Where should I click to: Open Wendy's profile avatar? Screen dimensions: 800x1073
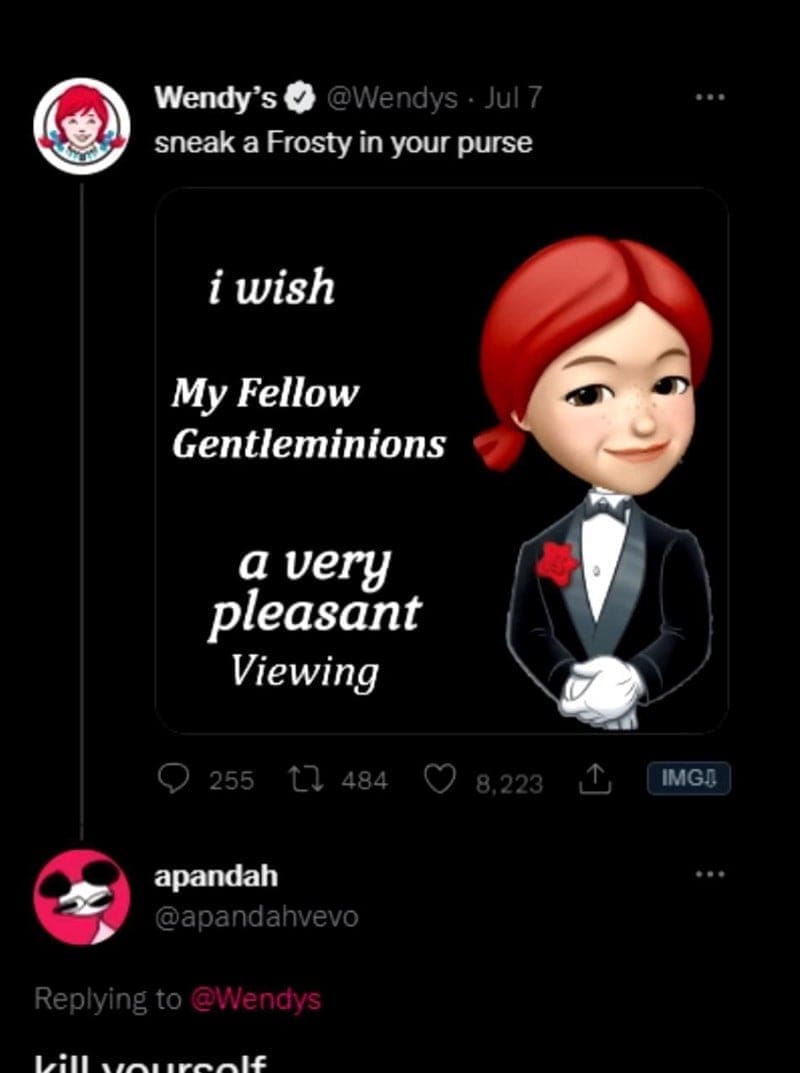click(81, 127)
